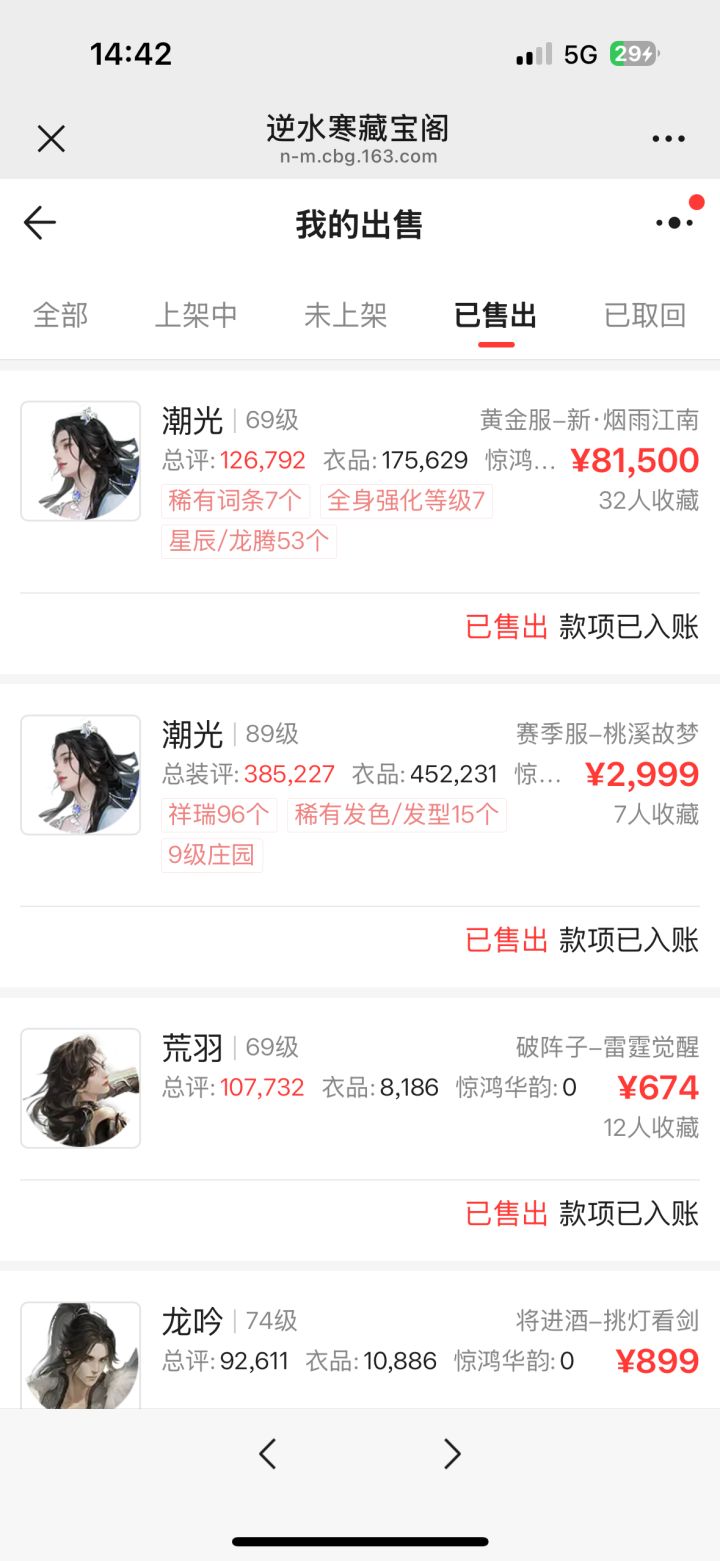View the 已取回 tab
Viewport: 720px width, 1561px height.
click(646, 315)
